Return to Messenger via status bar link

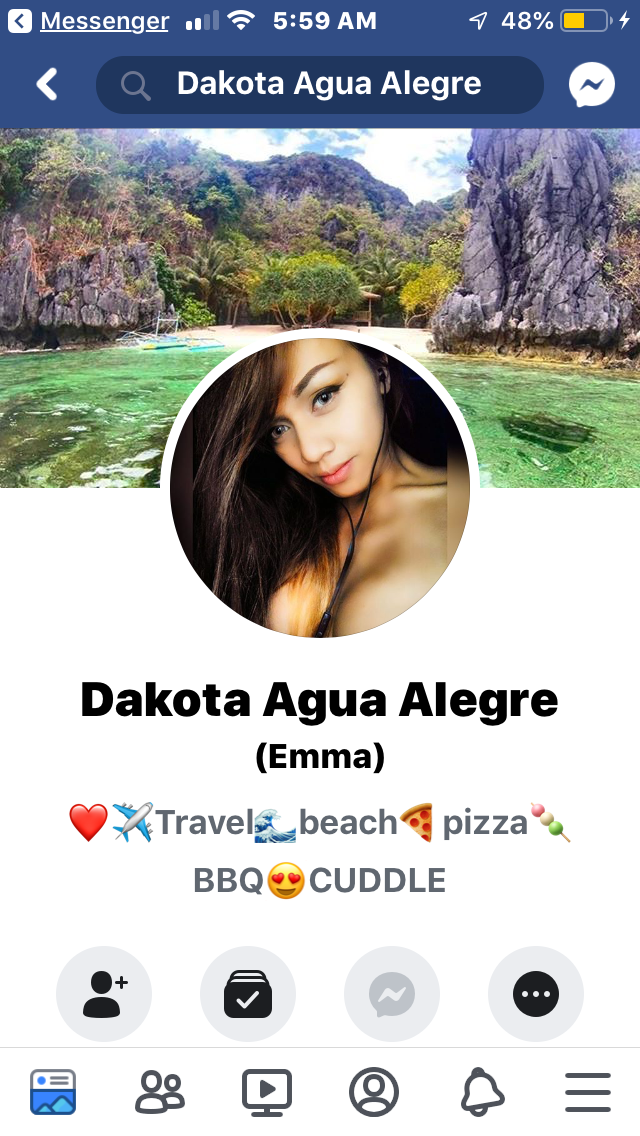(x=90, y=21)
